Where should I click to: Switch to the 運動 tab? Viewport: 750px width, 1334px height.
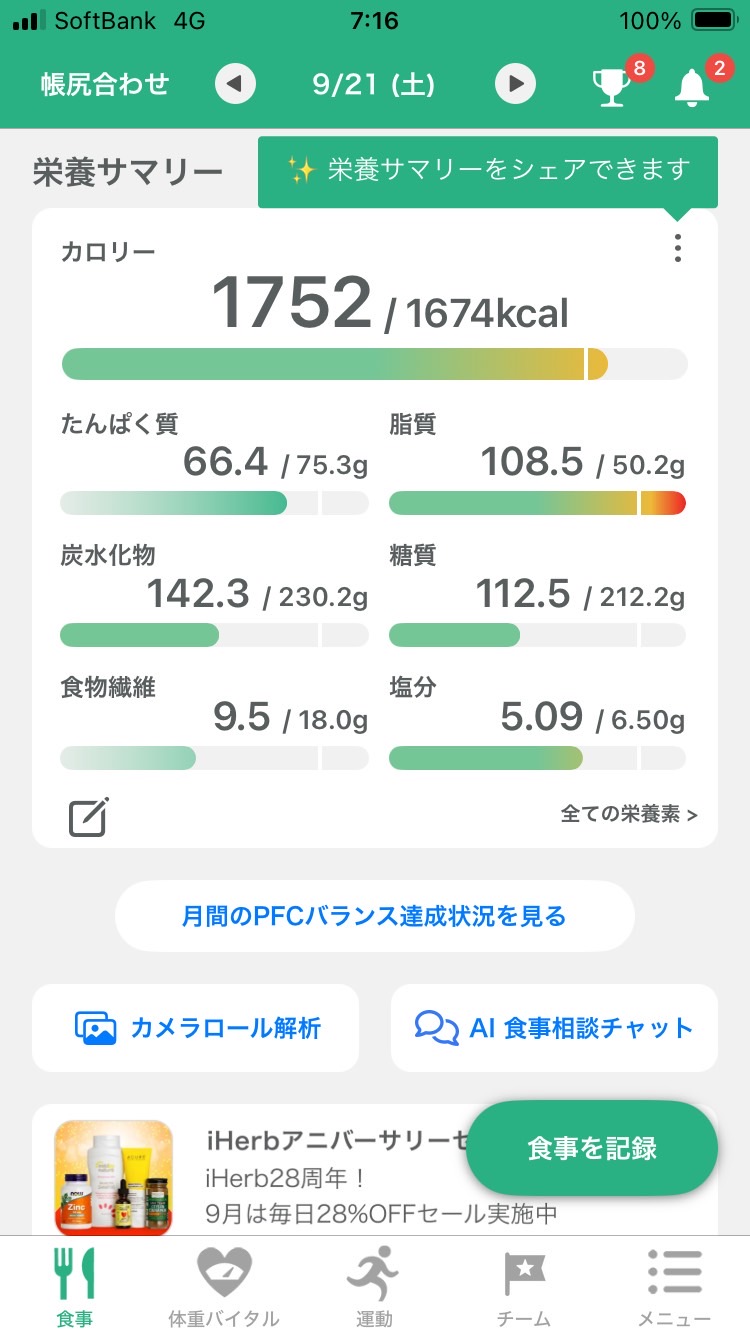pyautogui.click(x=374, y=1286)
